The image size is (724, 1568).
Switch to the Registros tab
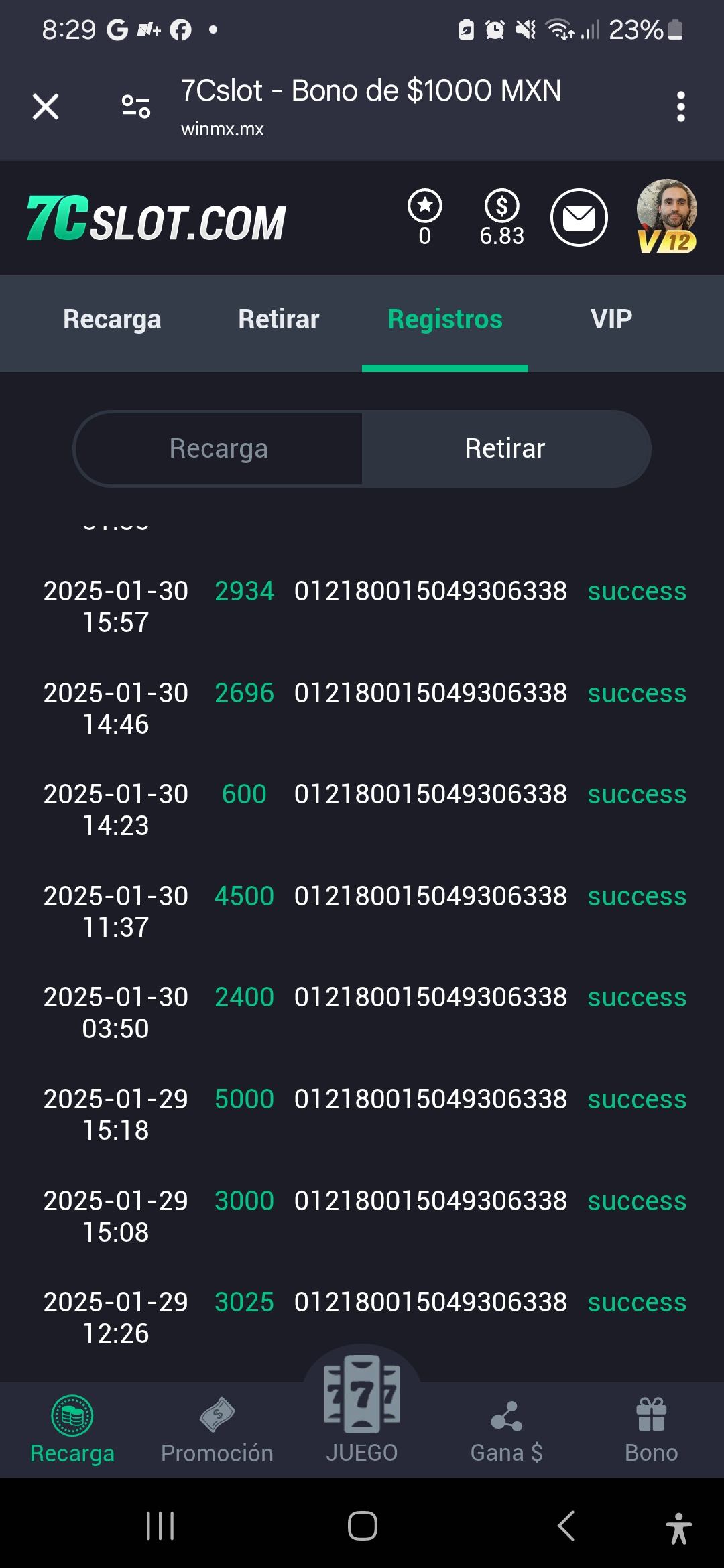pyautogui.click(x=444, y=320)
